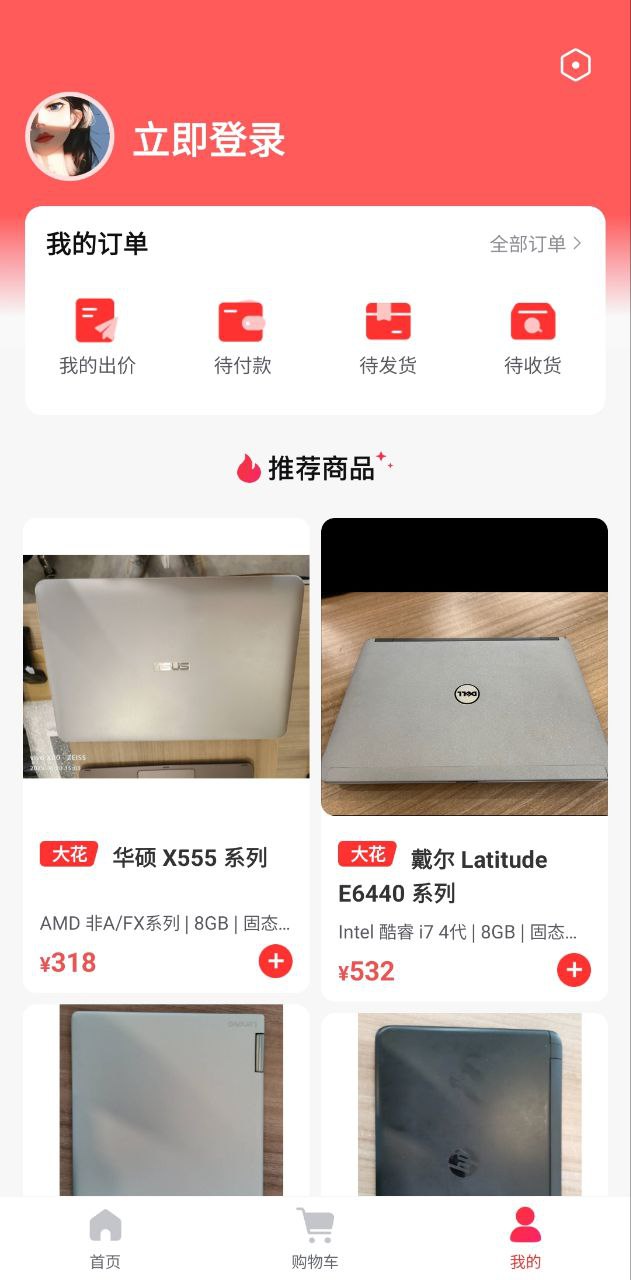Switch to the 首页 home tab
This screenshot has height=1280, width=631.
click(105, 1238)
